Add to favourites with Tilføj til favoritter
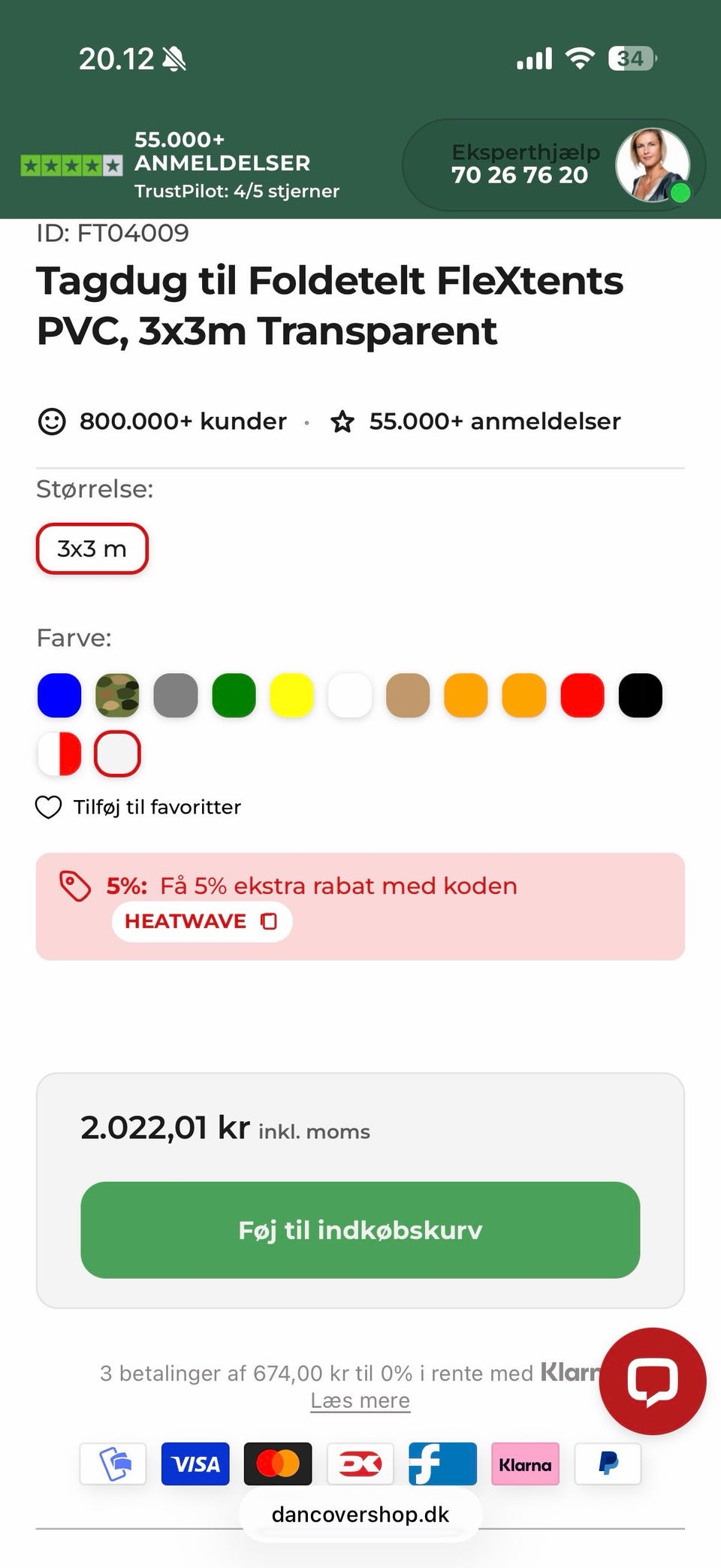721x1568 pixels. click(139, 807)
